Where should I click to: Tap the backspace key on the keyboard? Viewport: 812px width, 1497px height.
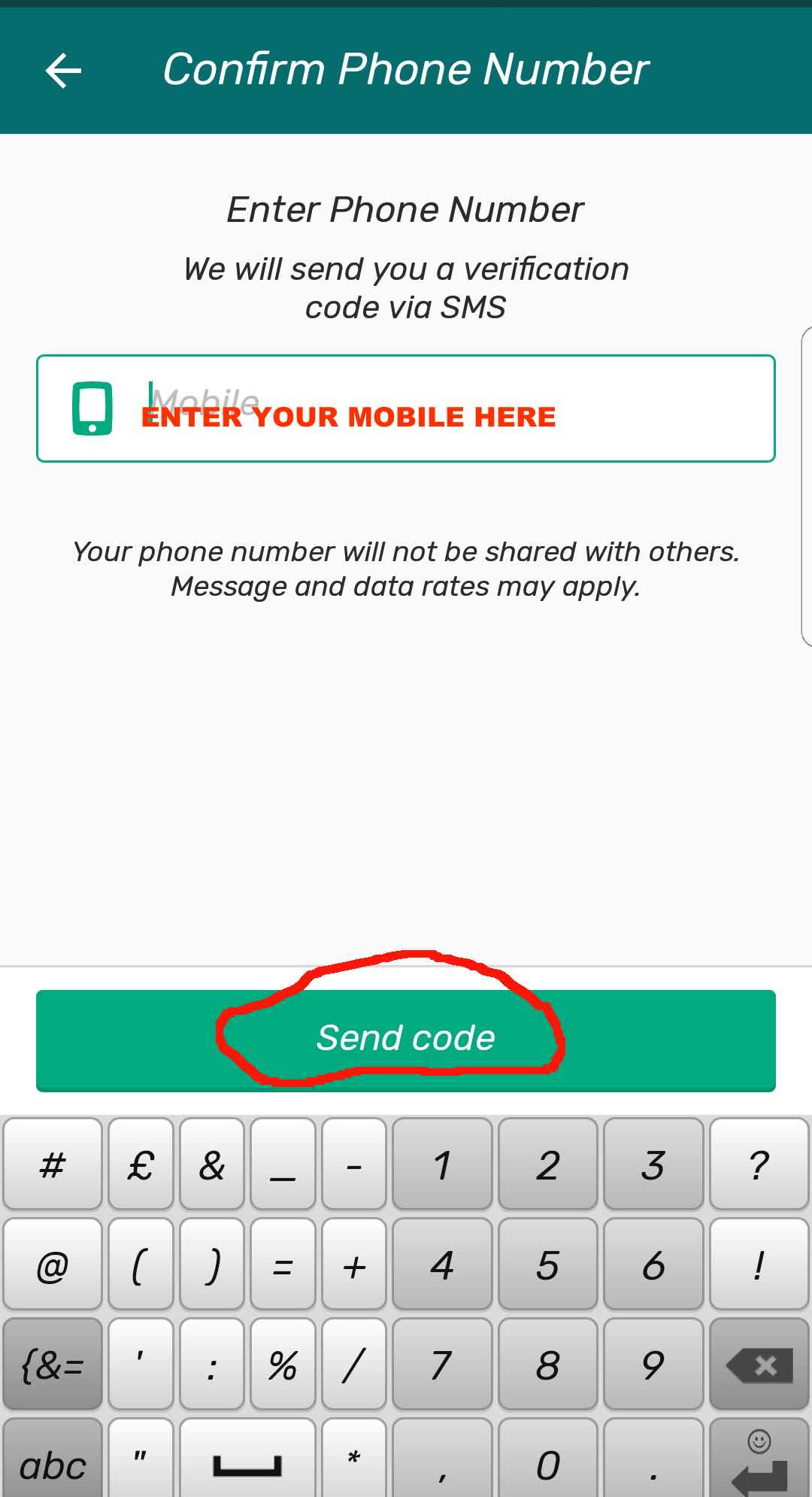point(759,1365)
